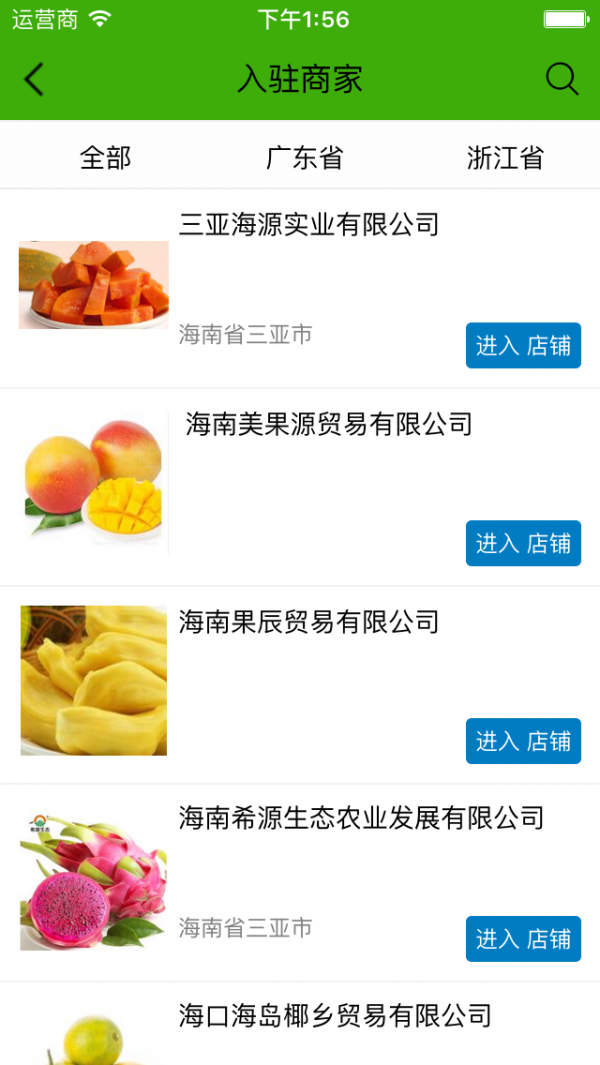Viewport: 600px width, 1065px height.
Task: Open the search magnifier icon
Action: pos(562,80)
